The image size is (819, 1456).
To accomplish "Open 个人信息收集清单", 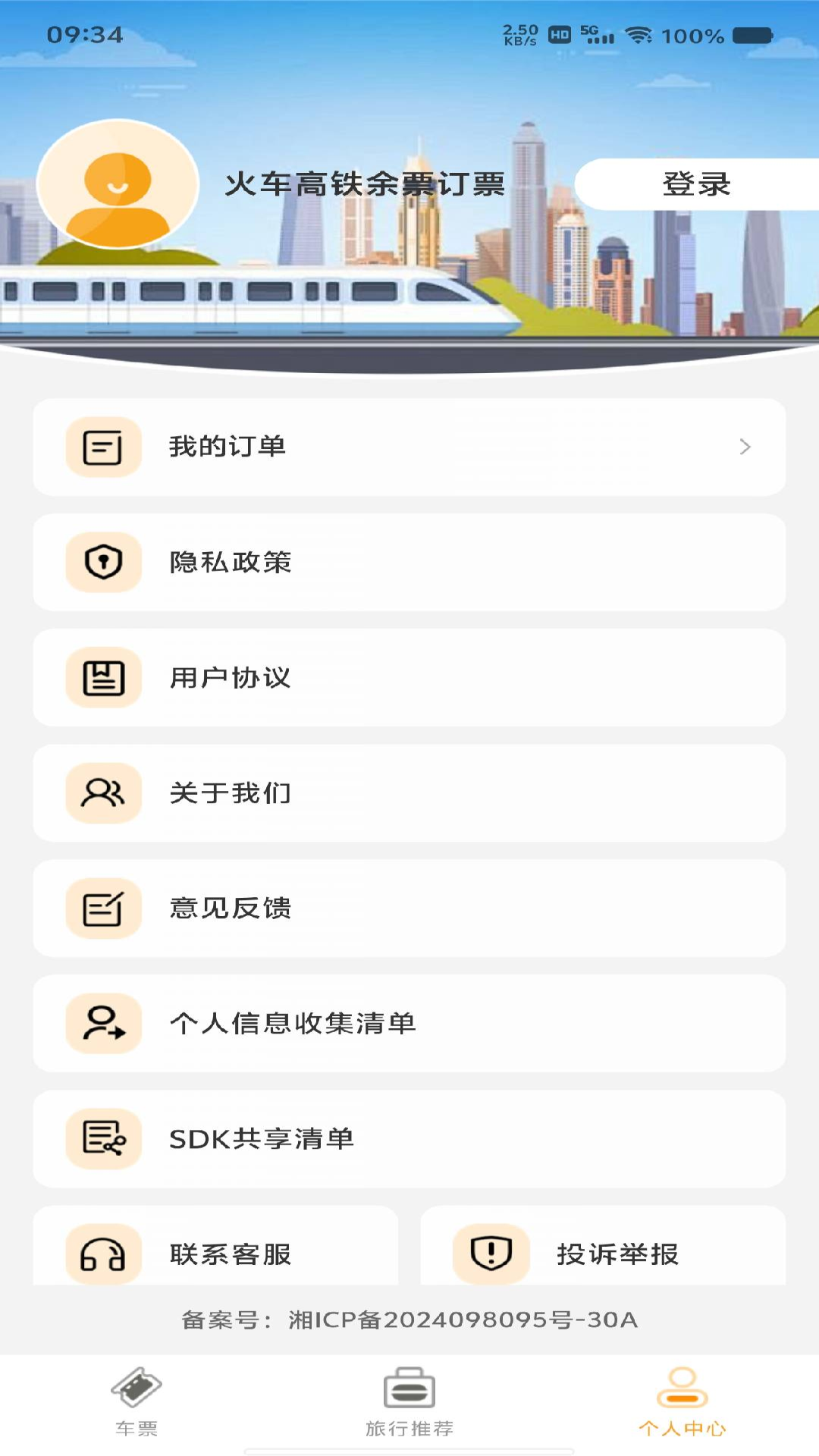I will [409, 1024].
